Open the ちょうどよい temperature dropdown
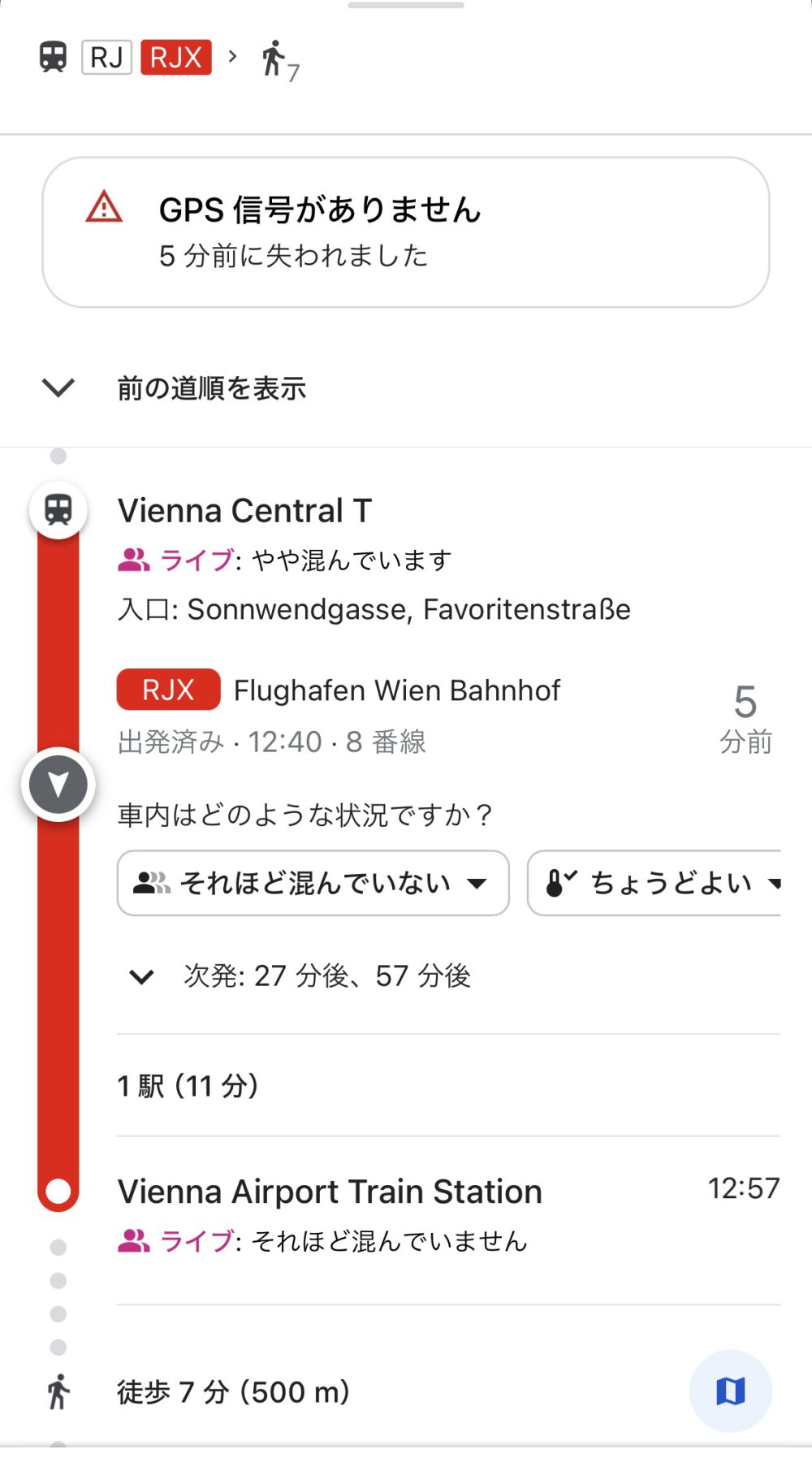Viewport: 812px width, 1462px height. 654,883
